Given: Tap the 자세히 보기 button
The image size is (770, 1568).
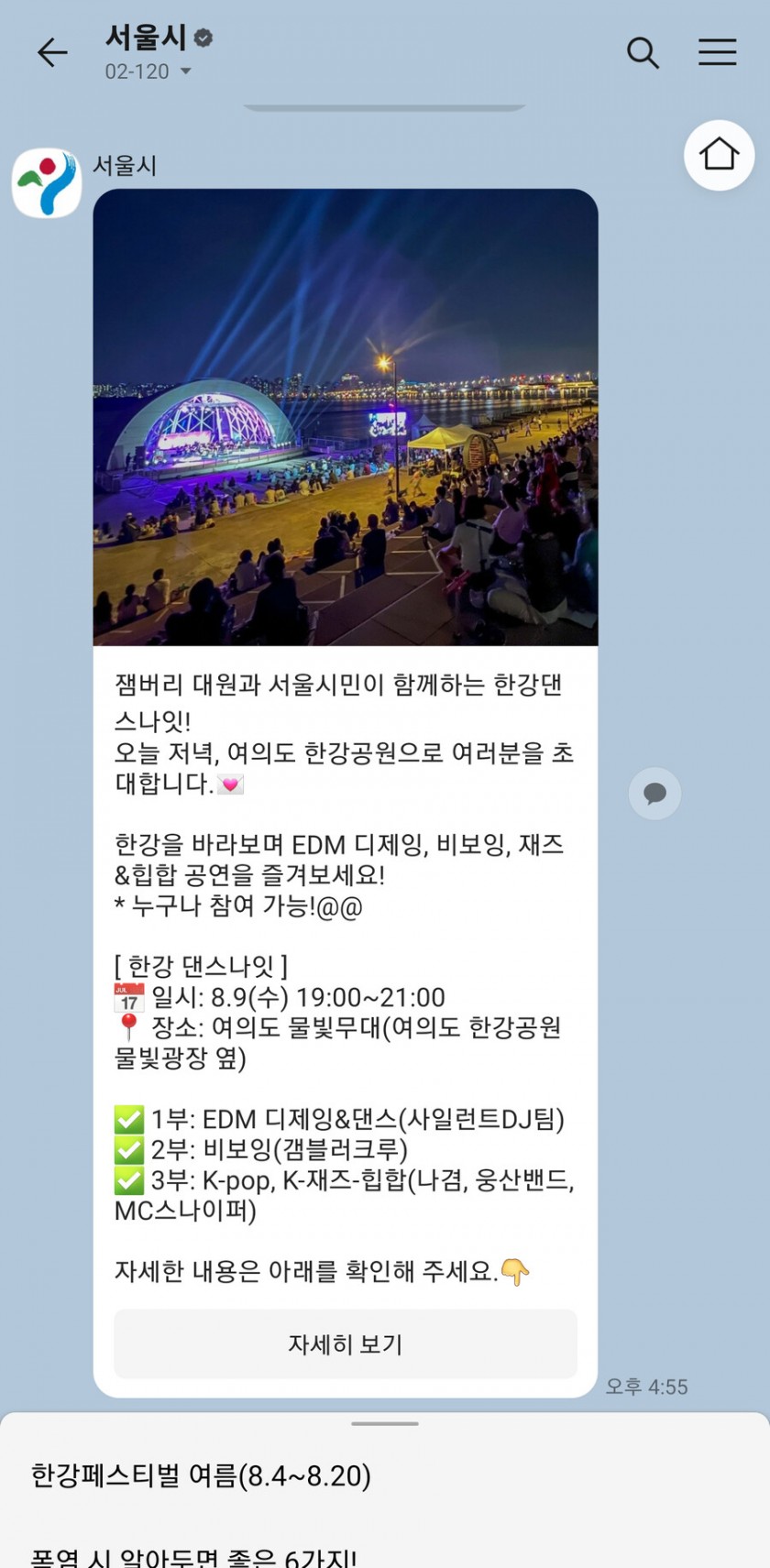Looking at the screenshot, I should click(x=346, y=1344).
